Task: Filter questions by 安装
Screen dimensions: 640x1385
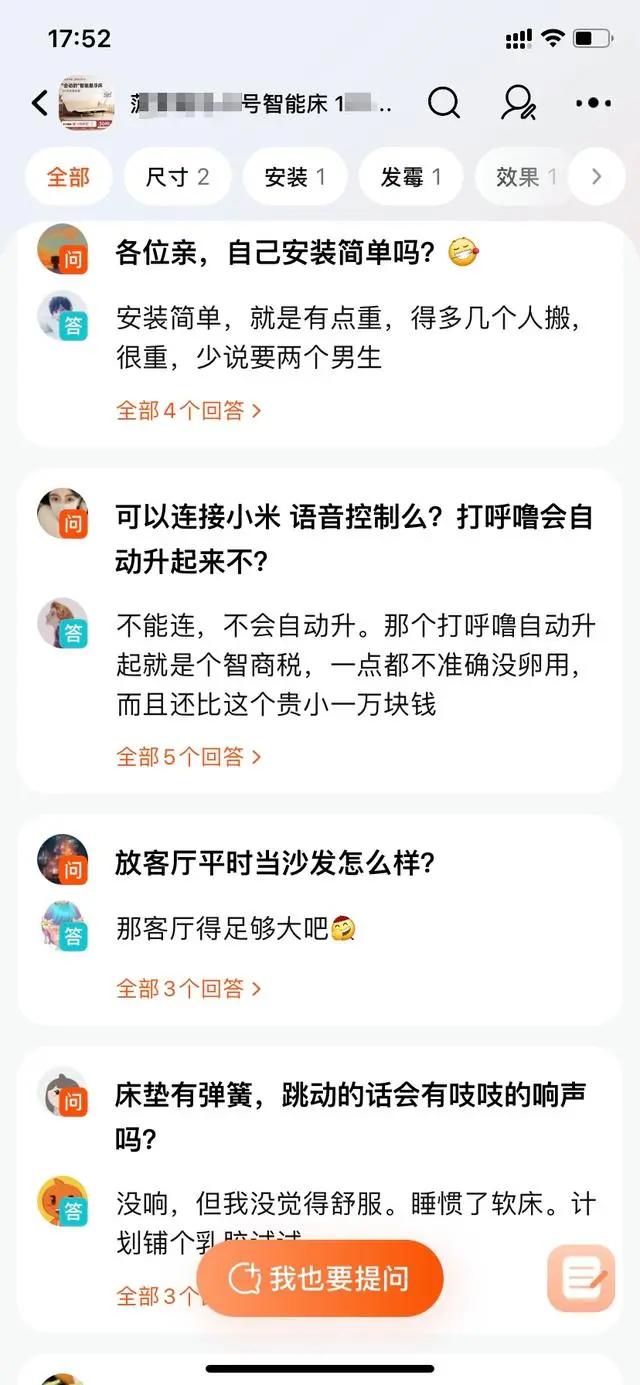Action: pos(295,177)
